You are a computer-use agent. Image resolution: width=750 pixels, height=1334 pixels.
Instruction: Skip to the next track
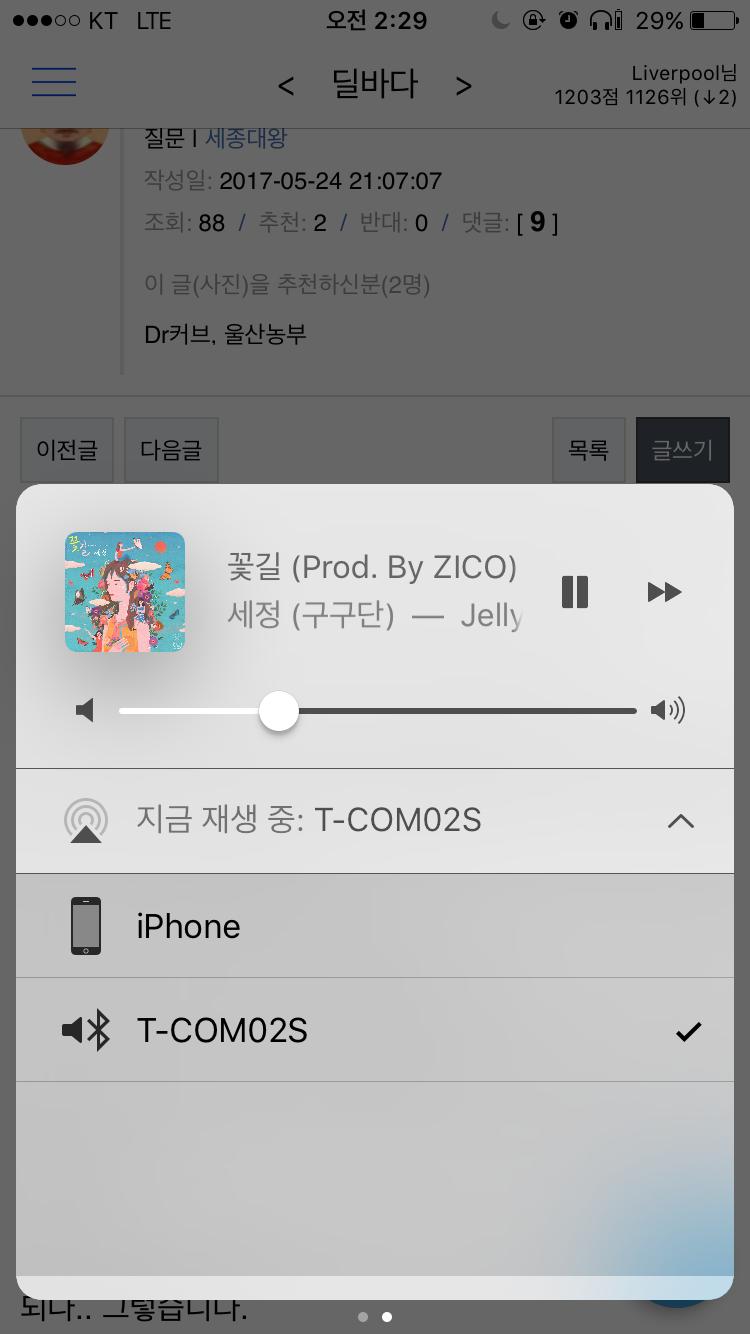click(x=664, y=592)
